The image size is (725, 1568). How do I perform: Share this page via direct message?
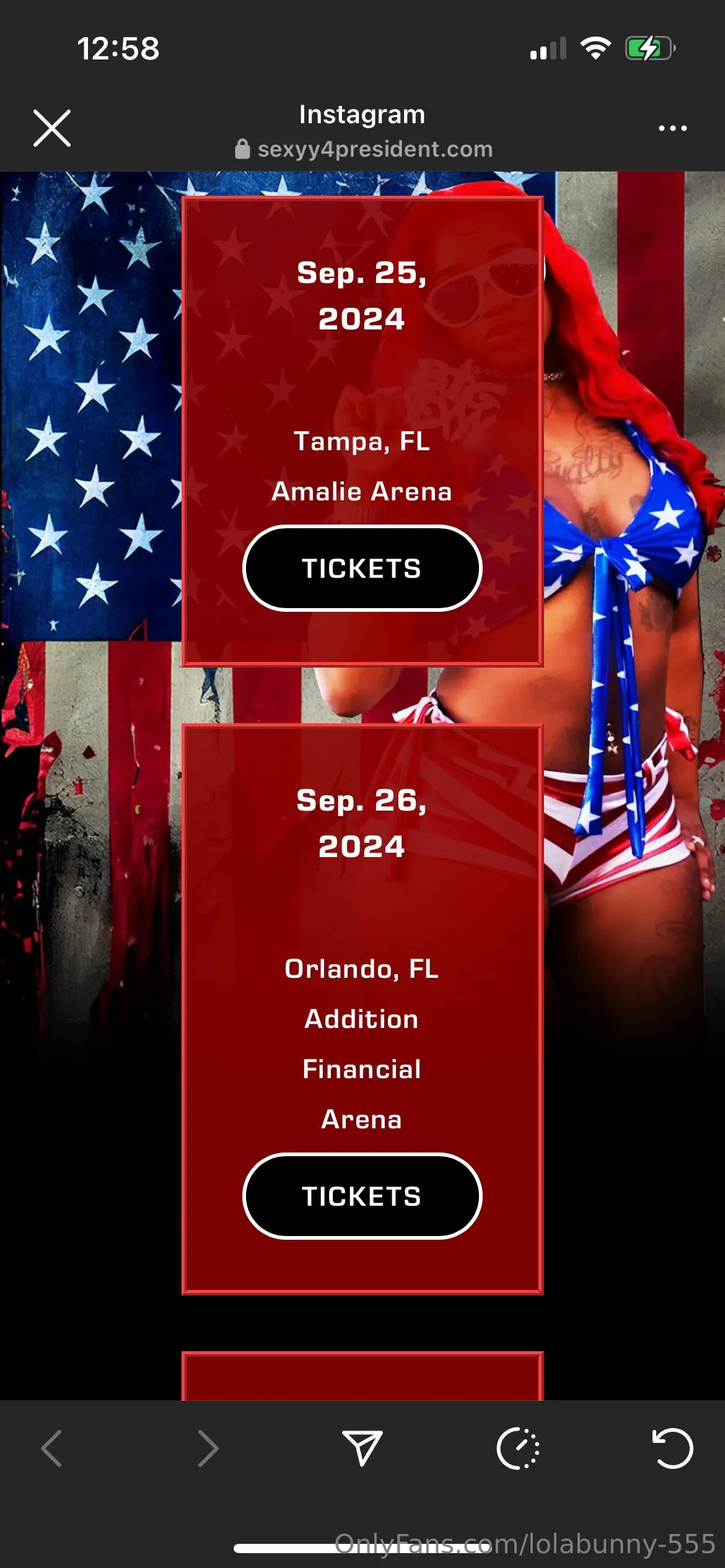pyautogui.click(x=362, y=1448)
